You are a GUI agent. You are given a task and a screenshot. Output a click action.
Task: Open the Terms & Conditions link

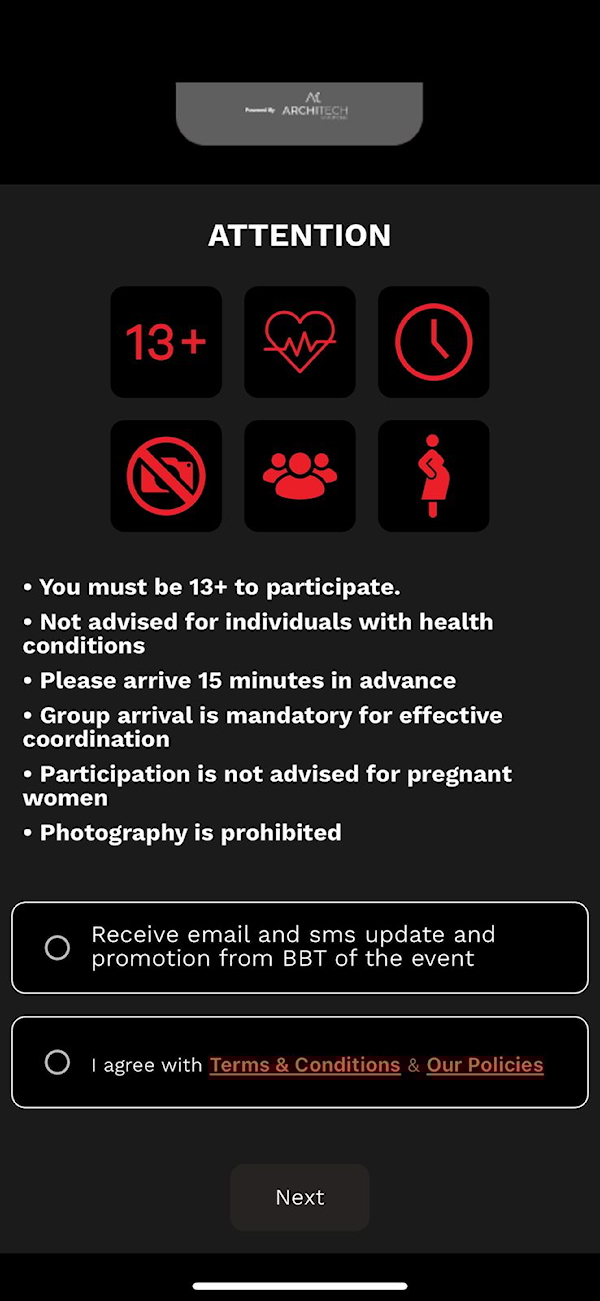305,1065
